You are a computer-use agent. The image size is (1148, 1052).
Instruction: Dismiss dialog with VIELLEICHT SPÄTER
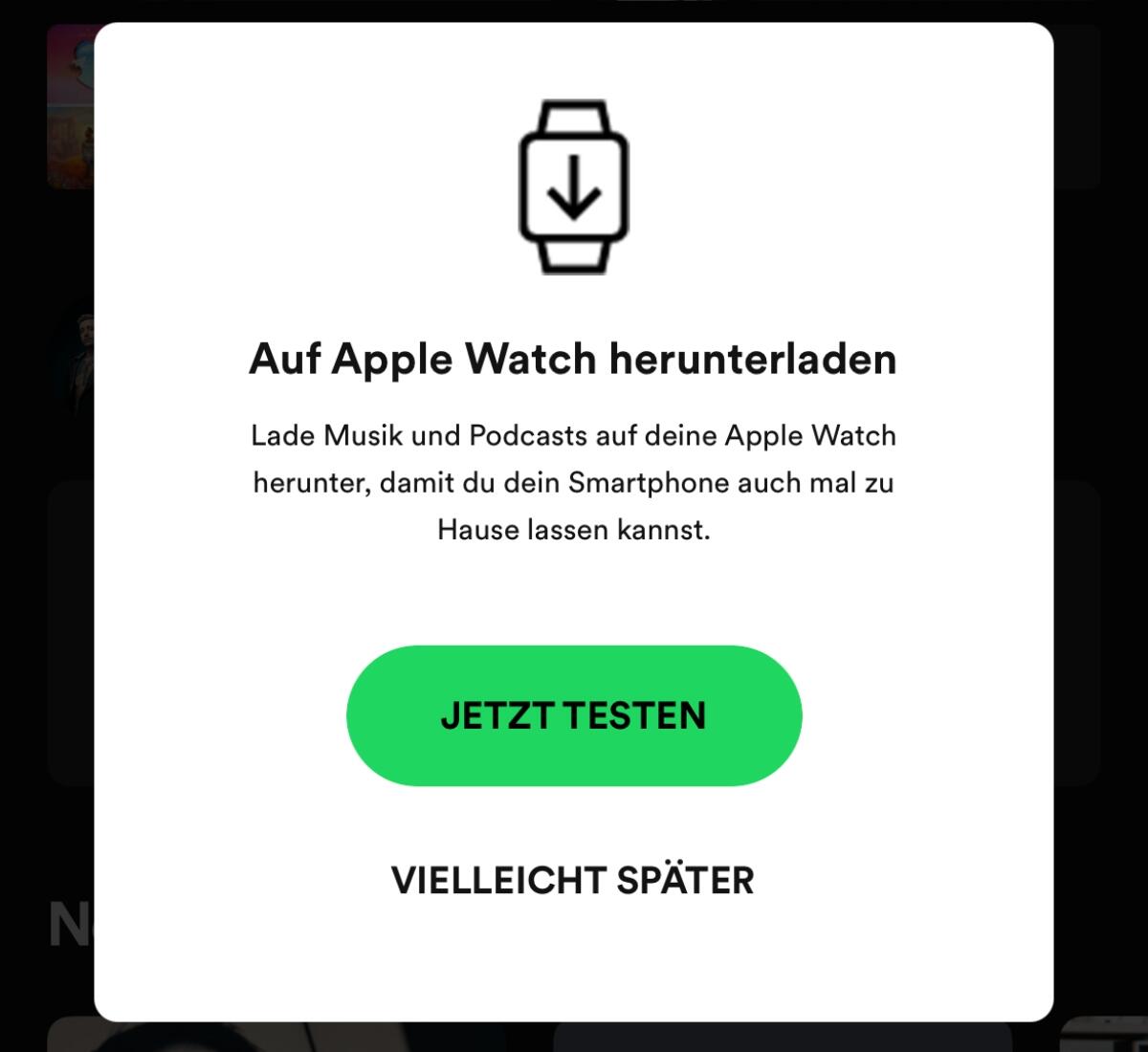click(573, 880)
